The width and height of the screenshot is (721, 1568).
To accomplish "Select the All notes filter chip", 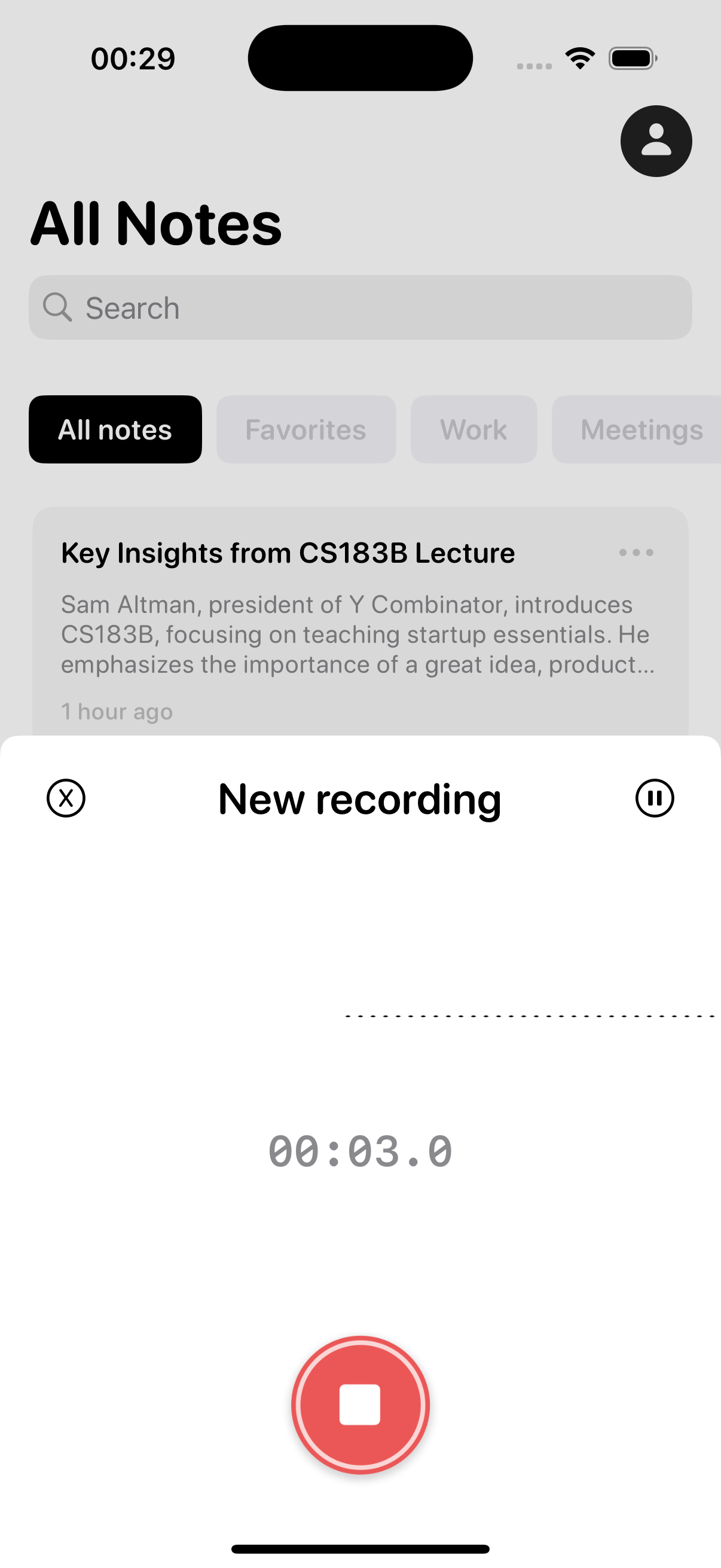I will pos(115,430).
